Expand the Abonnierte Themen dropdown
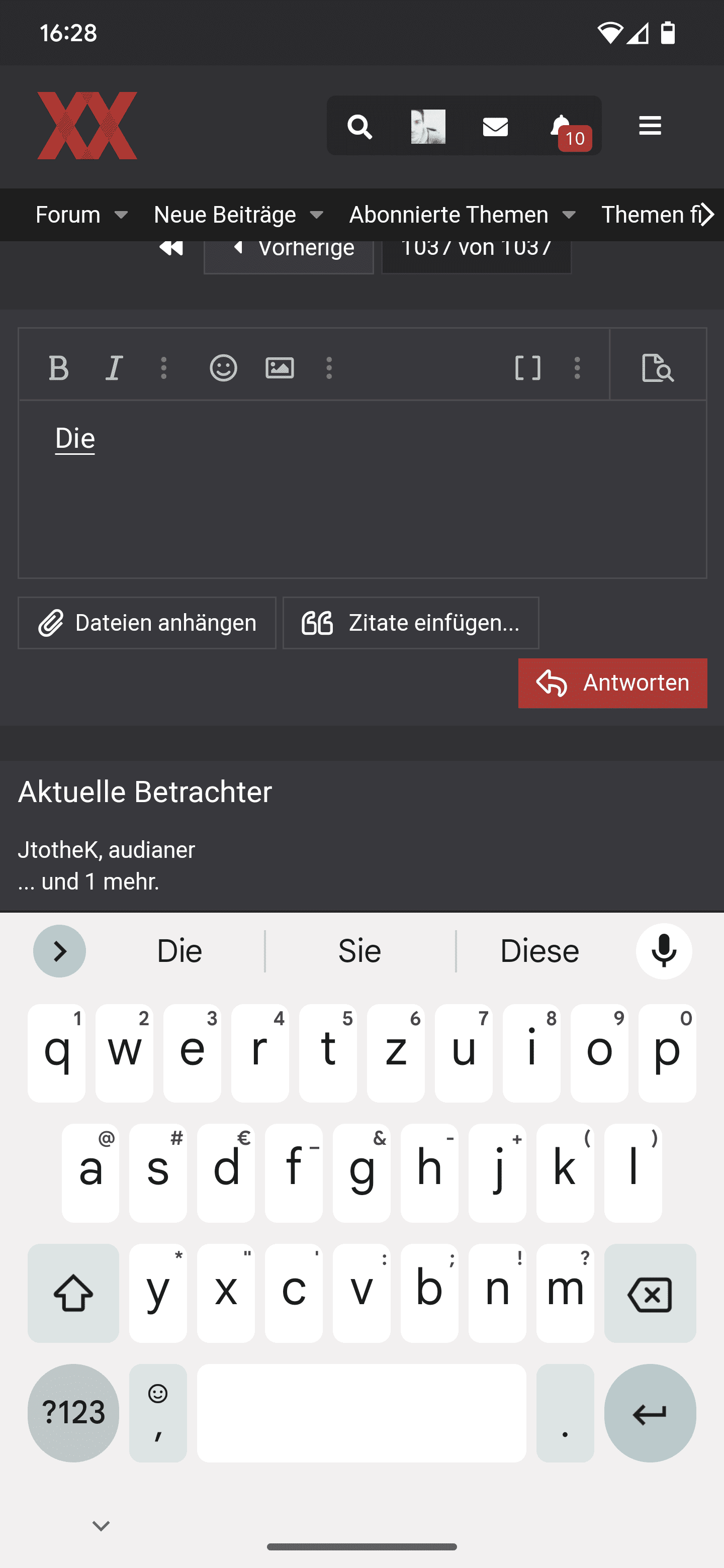The height and width of the screenshot is (1568, 724). 463,215
